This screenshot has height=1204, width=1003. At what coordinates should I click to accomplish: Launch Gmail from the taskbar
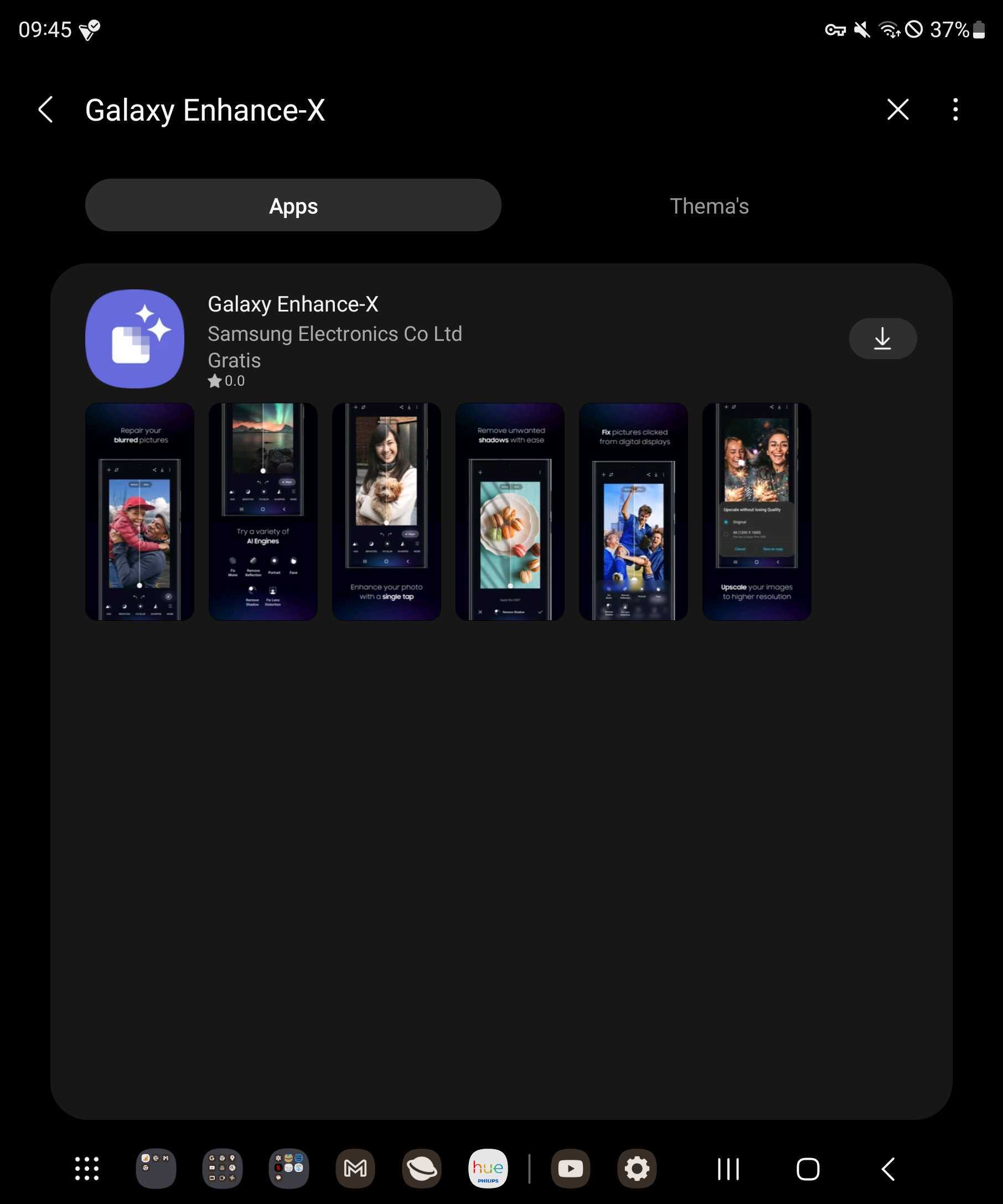coord(355,1169)
